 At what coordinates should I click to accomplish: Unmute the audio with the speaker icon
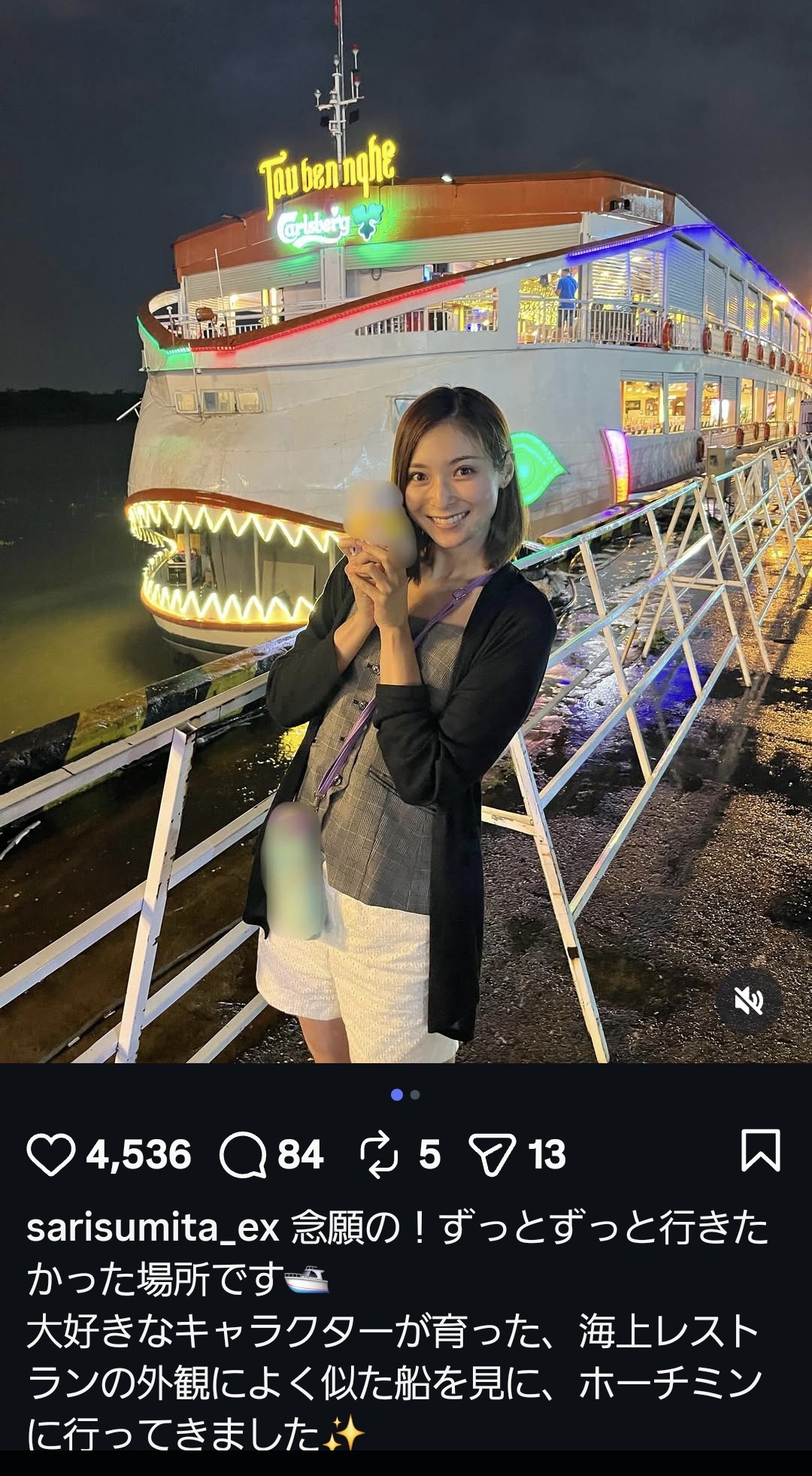click(748, 1001)
